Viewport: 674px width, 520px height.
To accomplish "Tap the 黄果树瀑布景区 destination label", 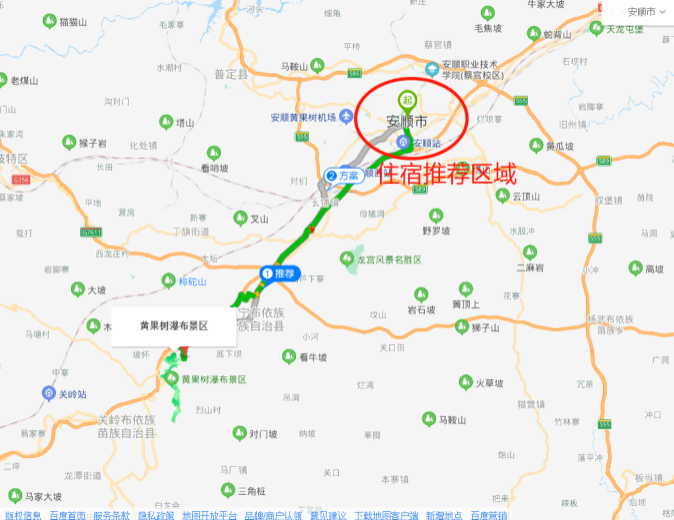I will click(175, 326).
